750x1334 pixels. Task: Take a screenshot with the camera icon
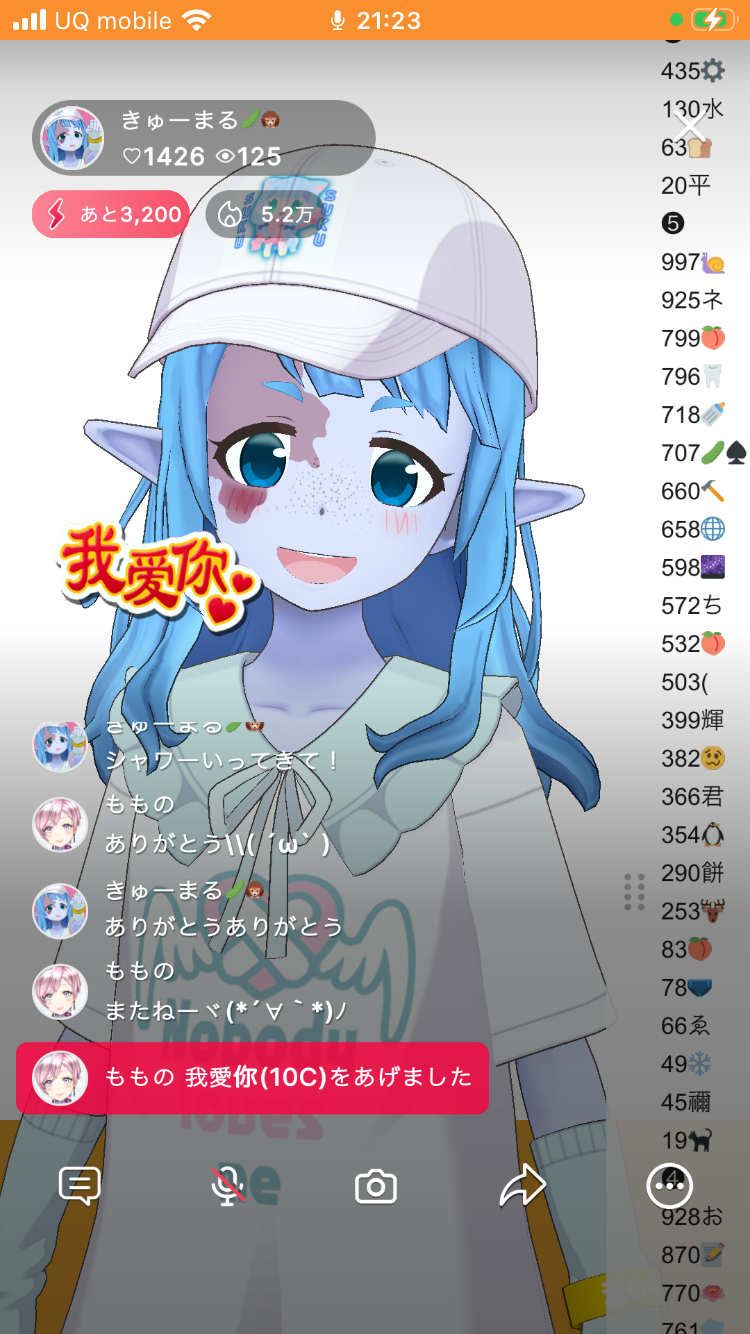376,1187
